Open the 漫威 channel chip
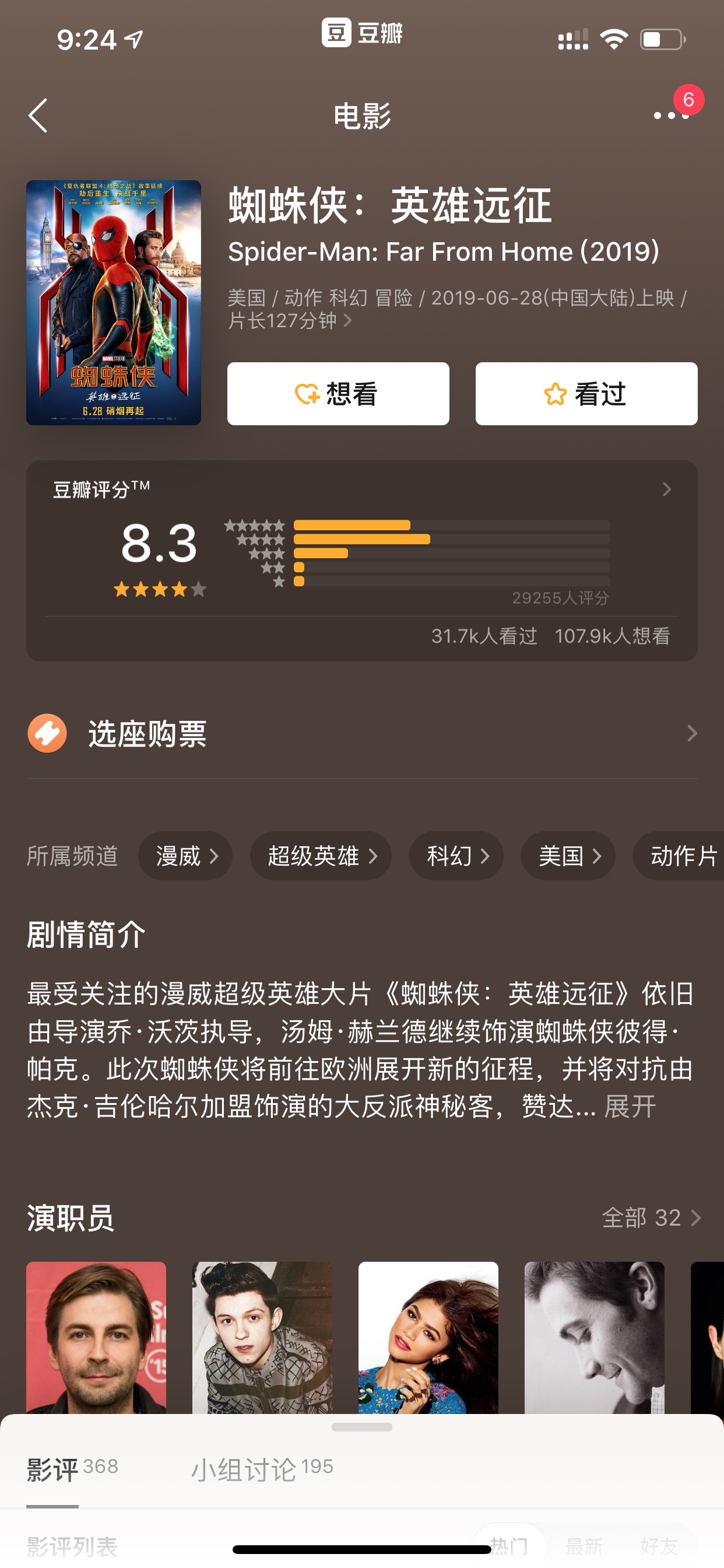This screenshot has height=1568, width=724. [x=185, y=856]
